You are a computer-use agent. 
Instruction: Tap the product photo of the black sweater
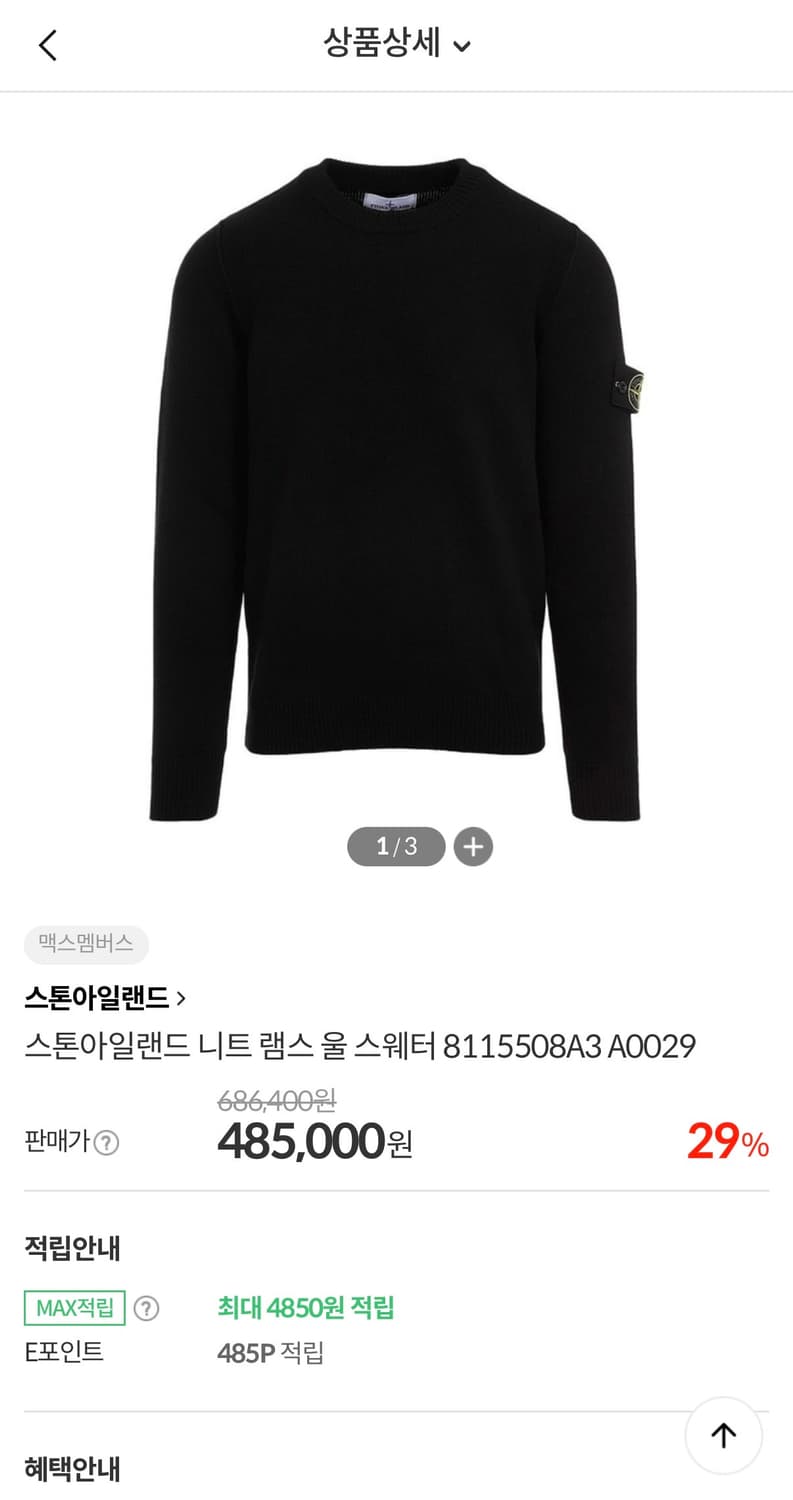pos(396,470)
